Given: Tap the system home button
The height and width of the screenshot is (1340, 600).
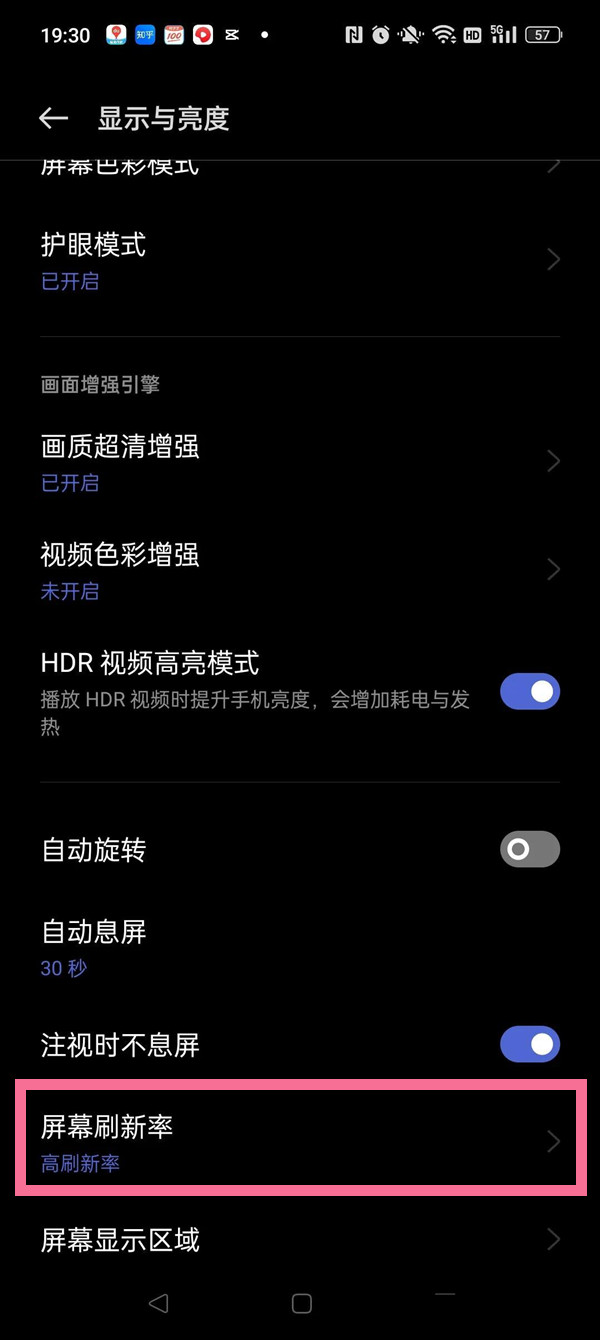Looking at the screenshot, I should tap(302, 1303).
